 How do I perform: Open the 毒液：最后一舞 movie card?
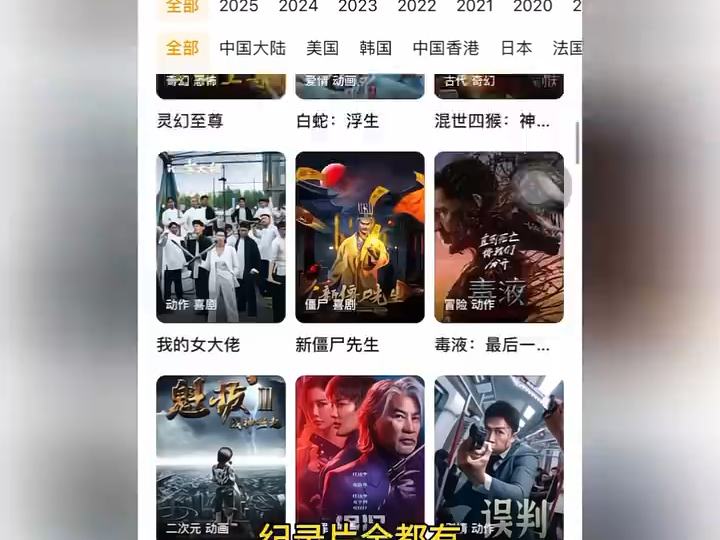[498, 237]
